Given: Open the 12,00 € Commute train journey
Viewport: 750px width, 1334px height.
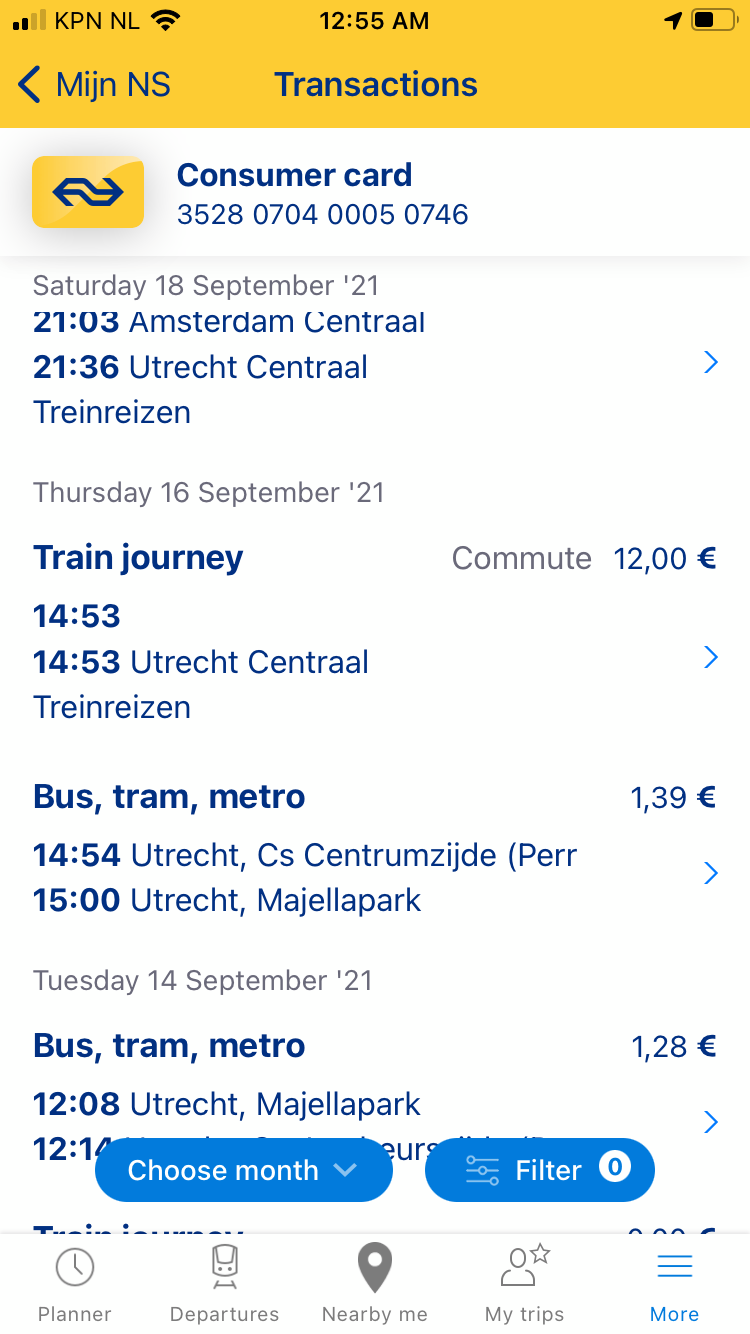Looking at the screenshot, I should coord(375,632).
